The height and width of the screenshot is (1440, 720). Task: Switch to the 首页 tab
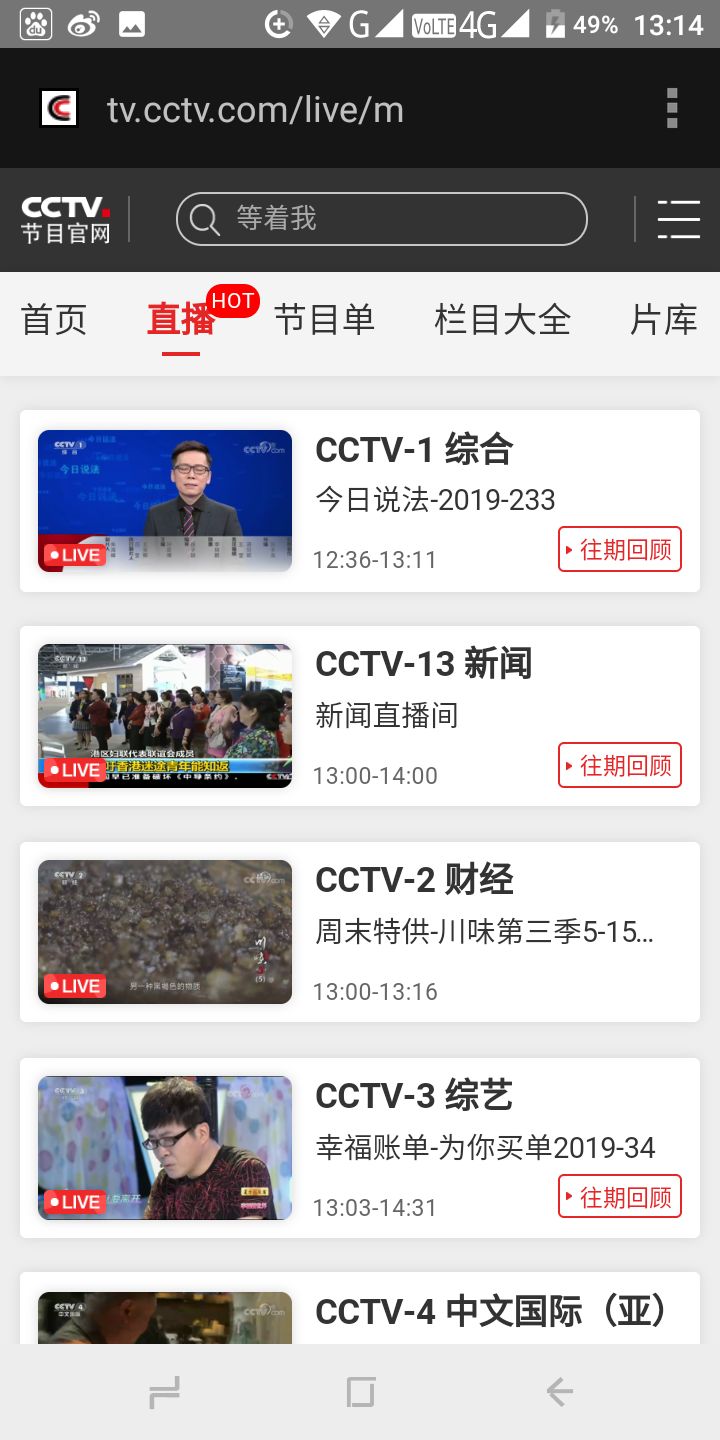54,320
